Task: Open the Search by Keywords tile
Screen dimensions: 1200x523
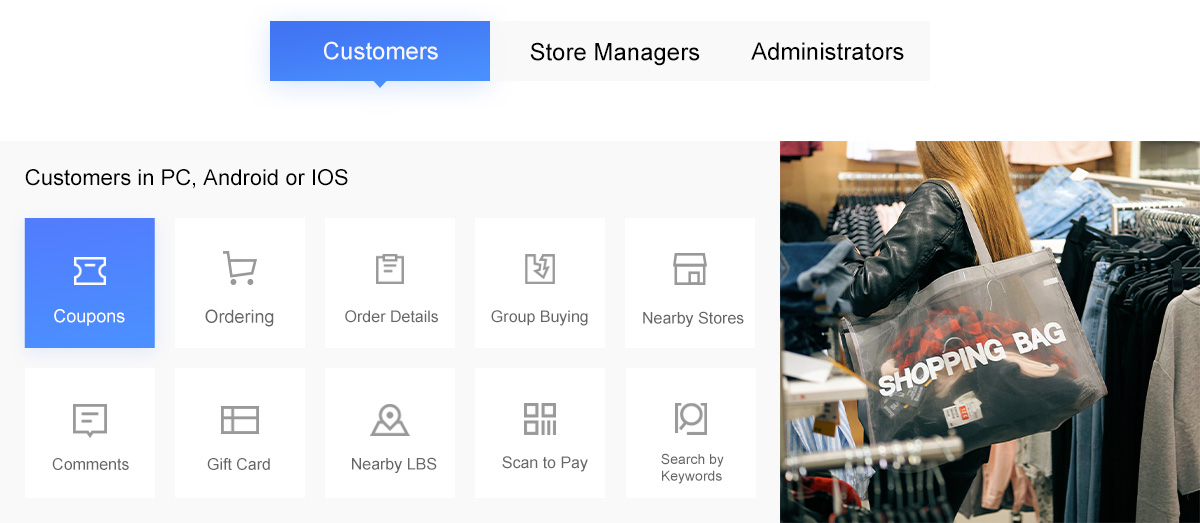Action: (x=690, y=433)
